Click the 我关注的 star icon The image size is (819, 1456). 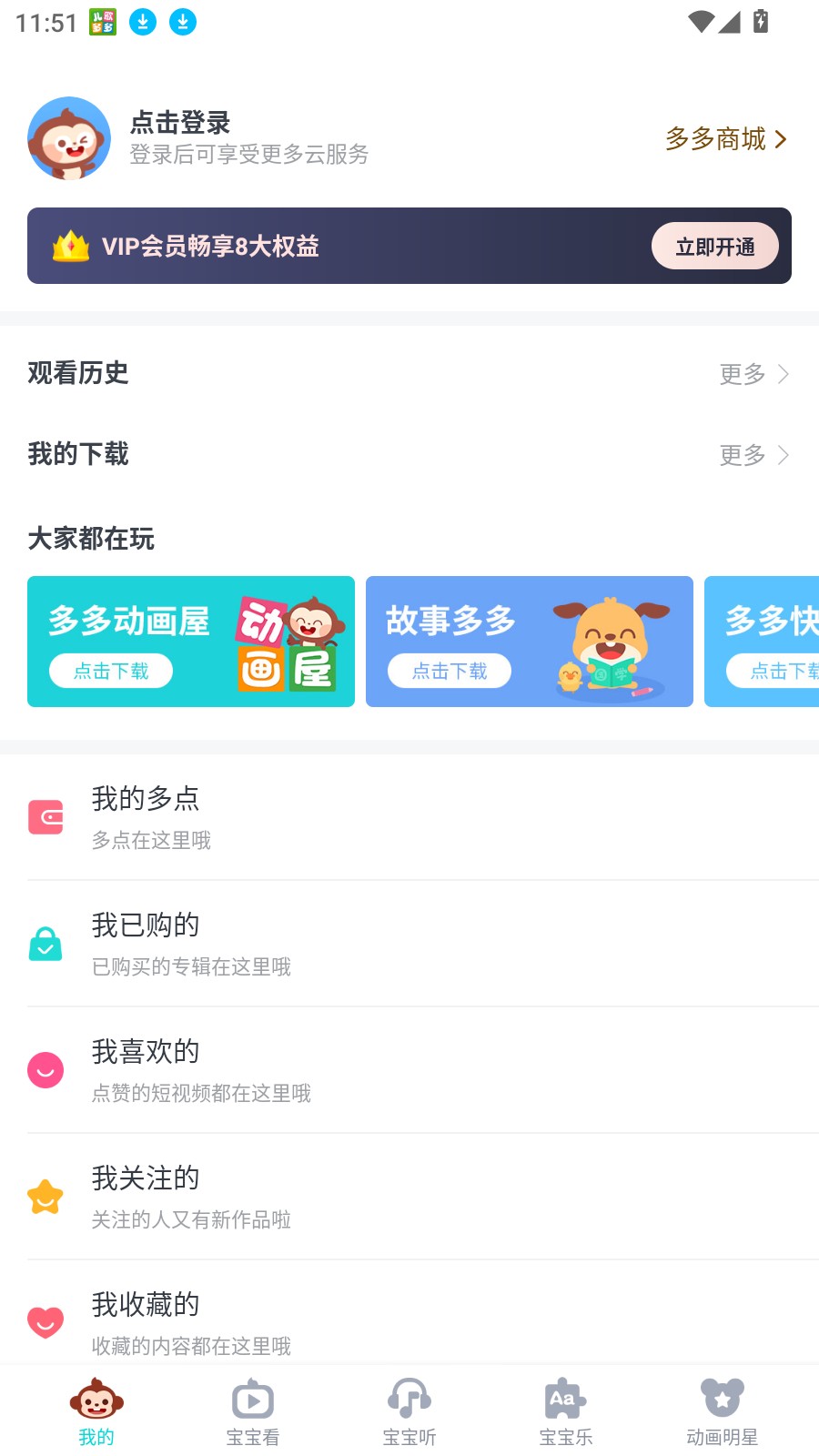point(46,1197)
